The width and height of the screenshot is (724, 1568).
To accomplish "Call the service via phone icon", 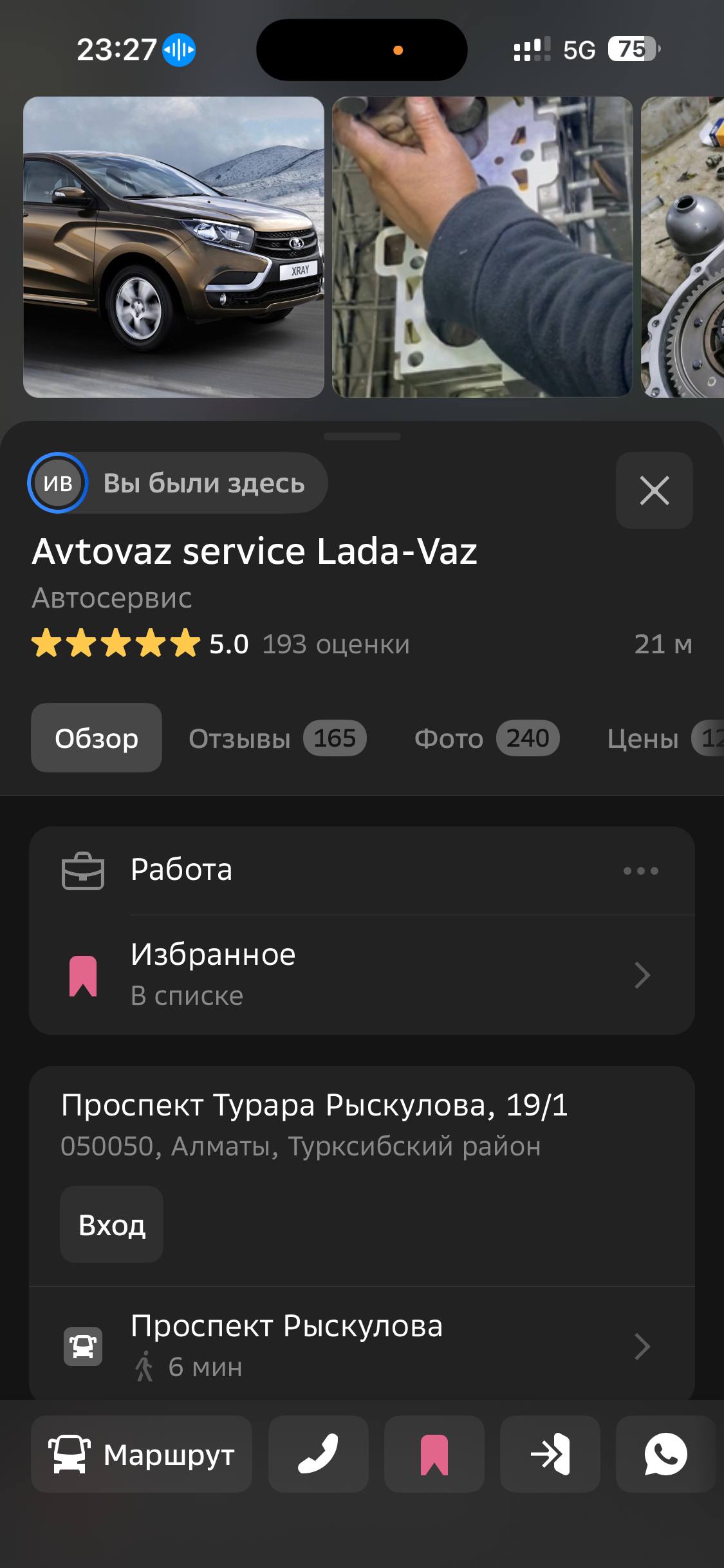I will [x=318, y=1454].
